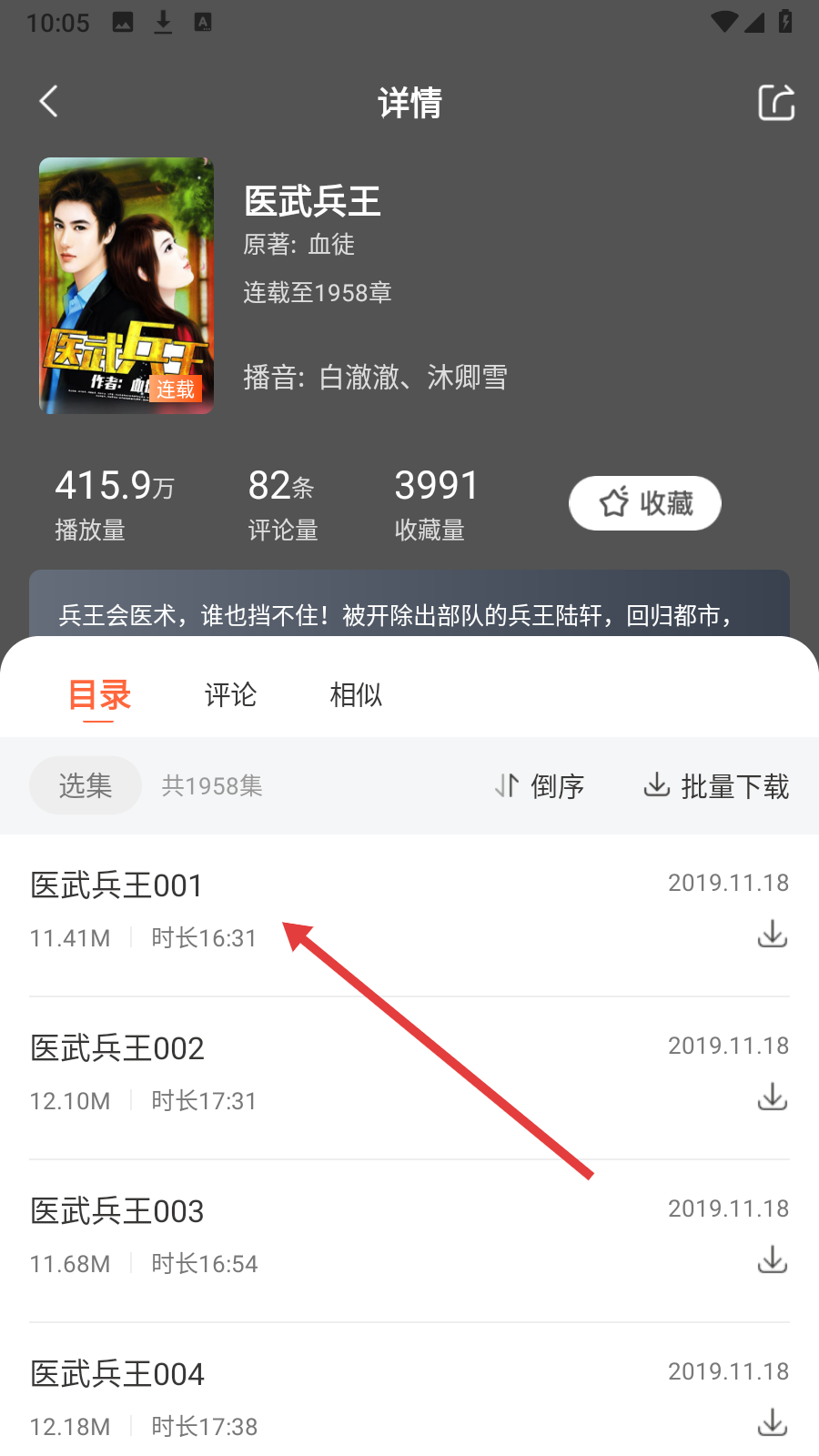Go back from the 详情 page
819x1456 pixels.
(x=49, y=102)
